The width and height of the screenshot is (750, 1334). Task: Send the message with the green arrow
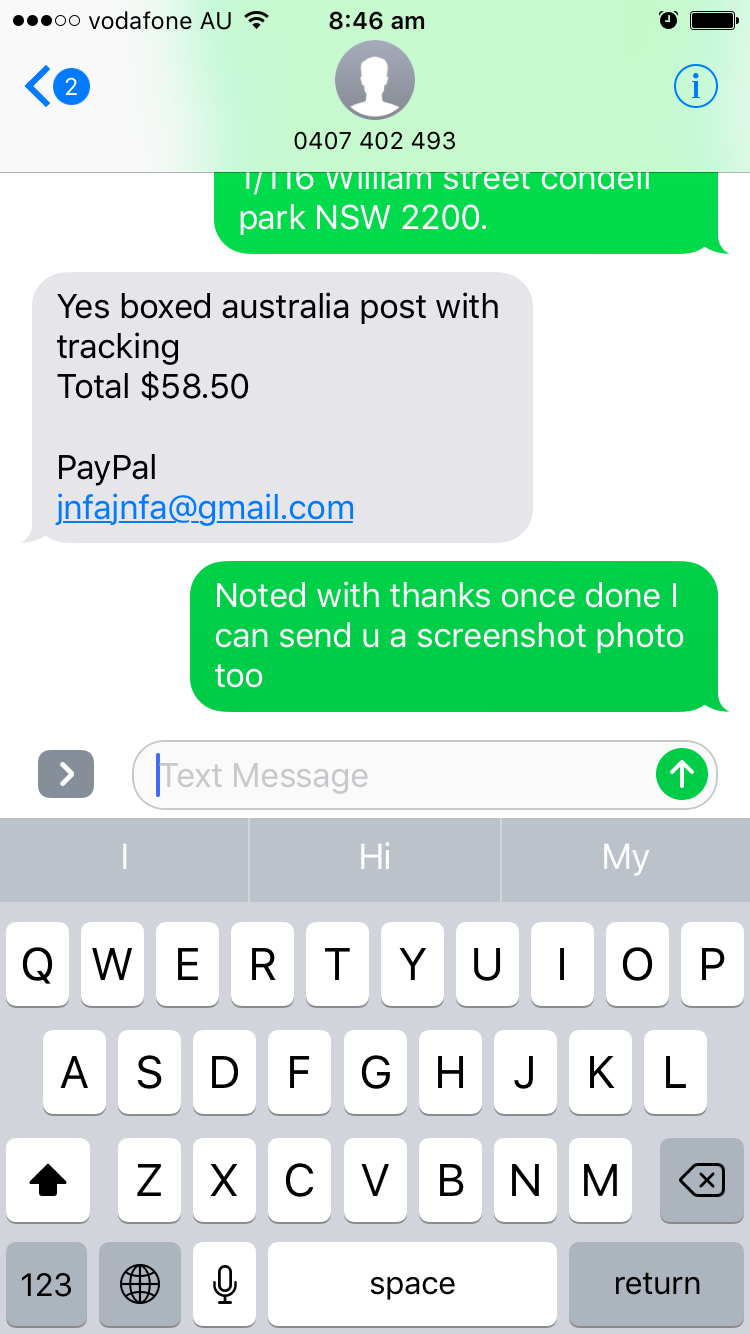click(682, 774)
